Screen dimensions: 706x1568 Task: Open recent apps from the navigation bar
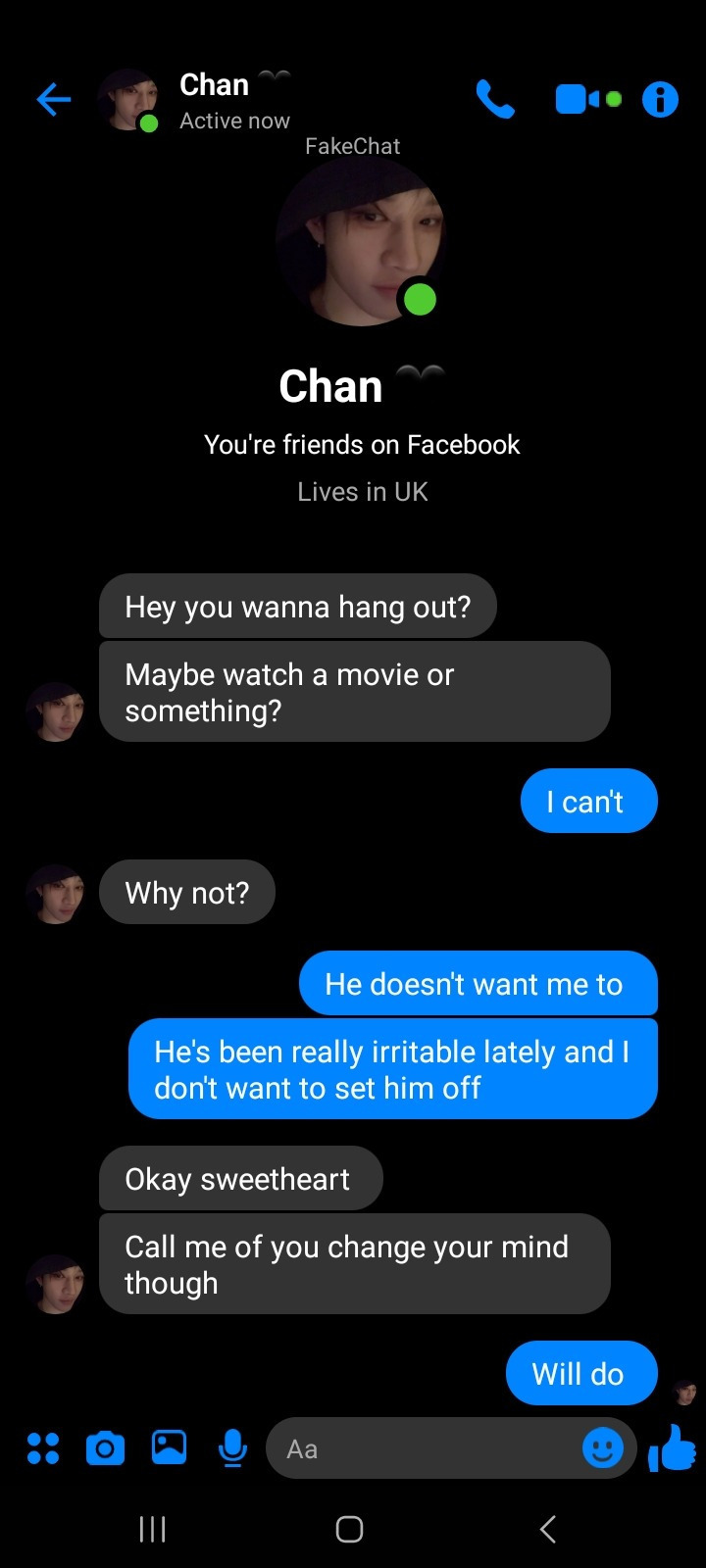coord(152,1529)
